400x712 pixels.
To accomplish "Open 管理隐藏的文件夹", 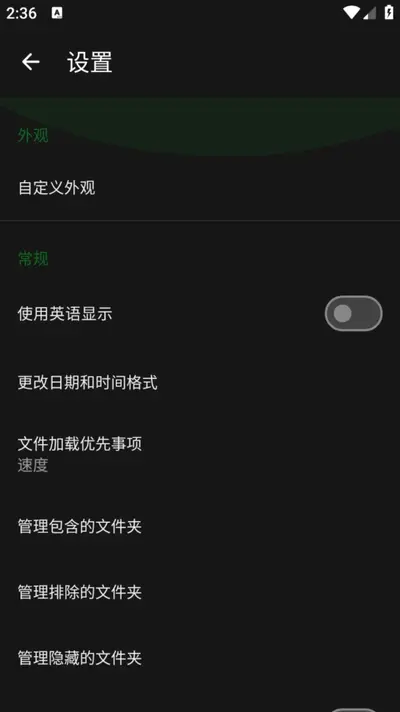I will pyautogui.click(x=200, y=658).
